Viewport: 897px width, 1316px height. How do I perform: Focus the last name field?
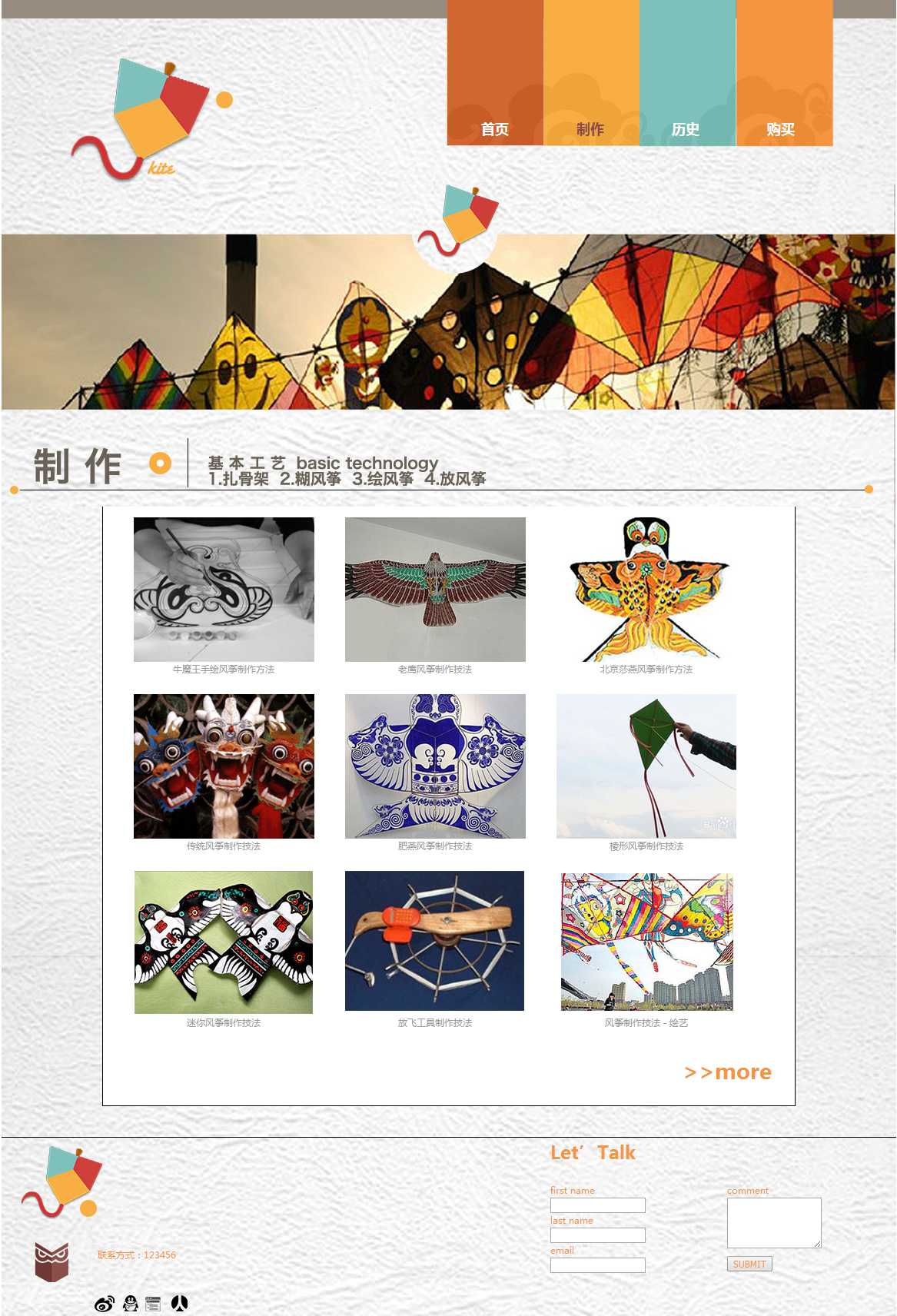click(597, 1235)
